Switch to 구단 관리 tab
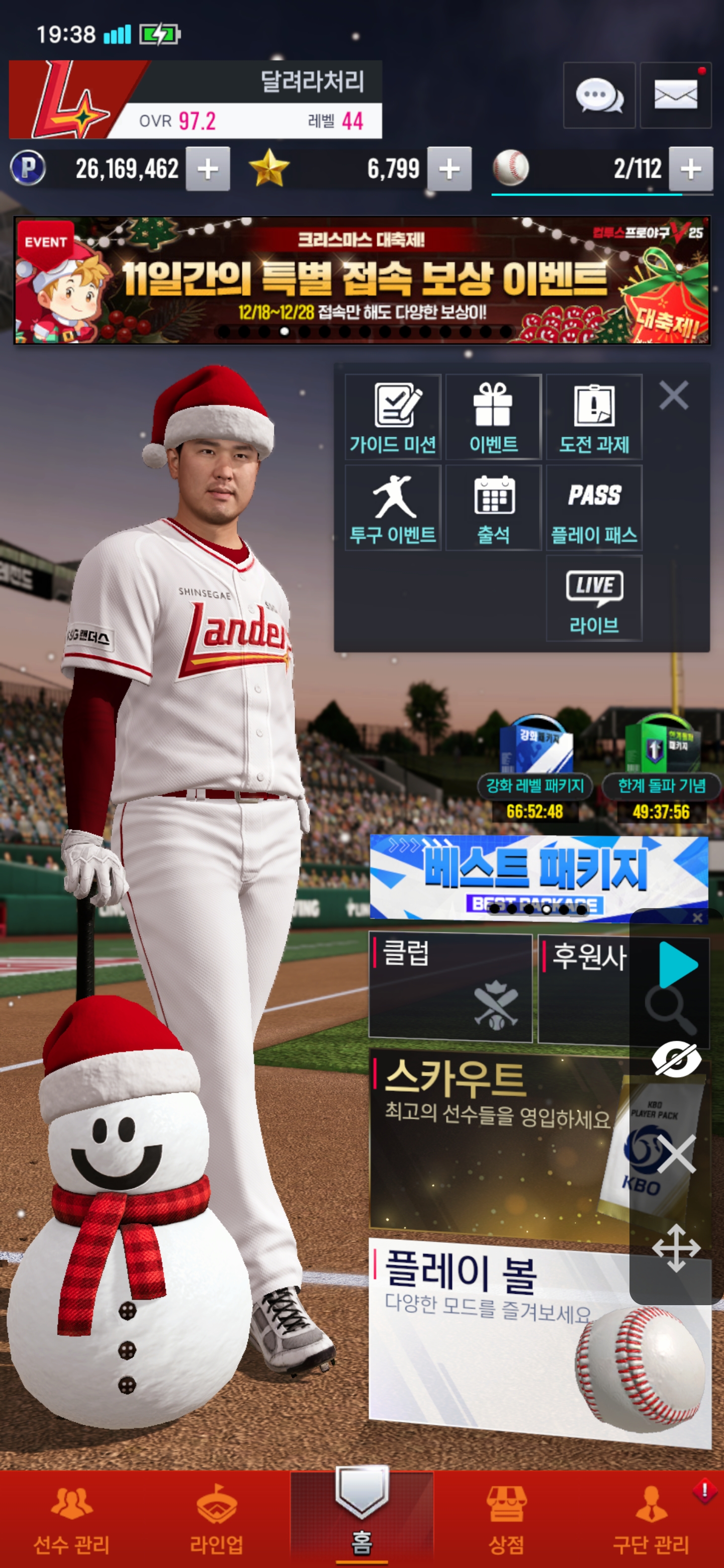This screenshot has width=724, height=1568. point(651,1519)
